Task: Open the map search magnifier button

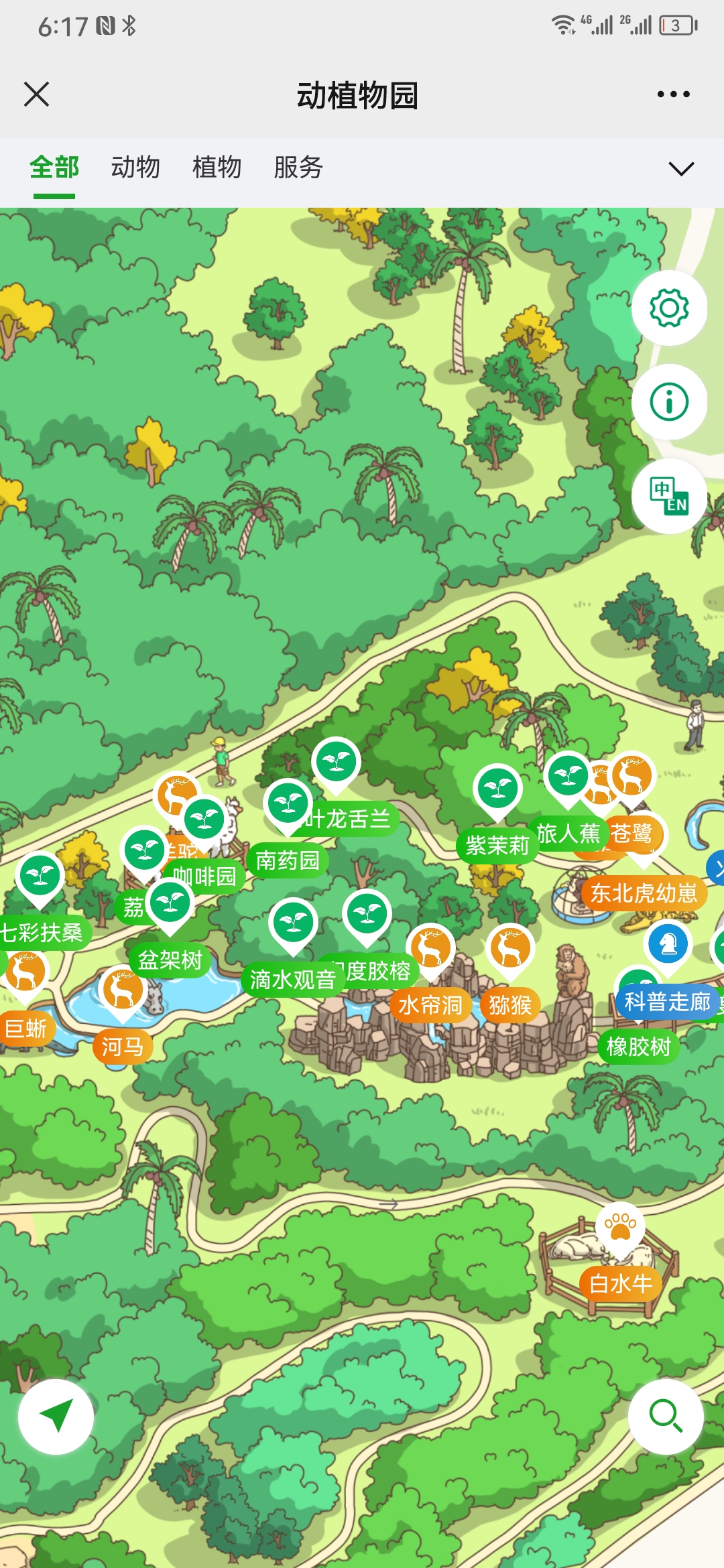Action: (666, 1416)
